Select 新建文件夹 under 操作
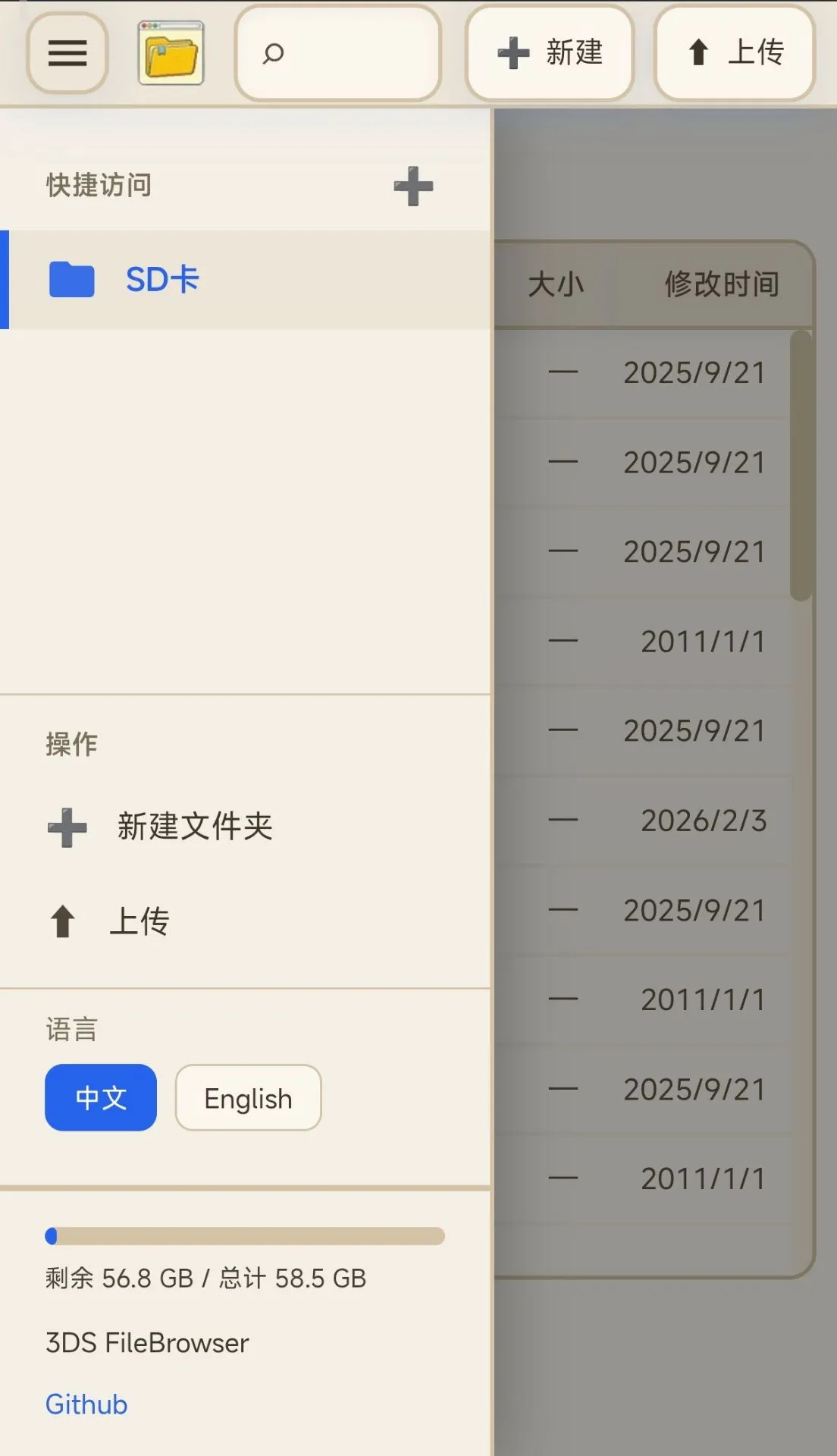Image resolution: width=837 pixels, height=1456 pixels. [194, 827]
